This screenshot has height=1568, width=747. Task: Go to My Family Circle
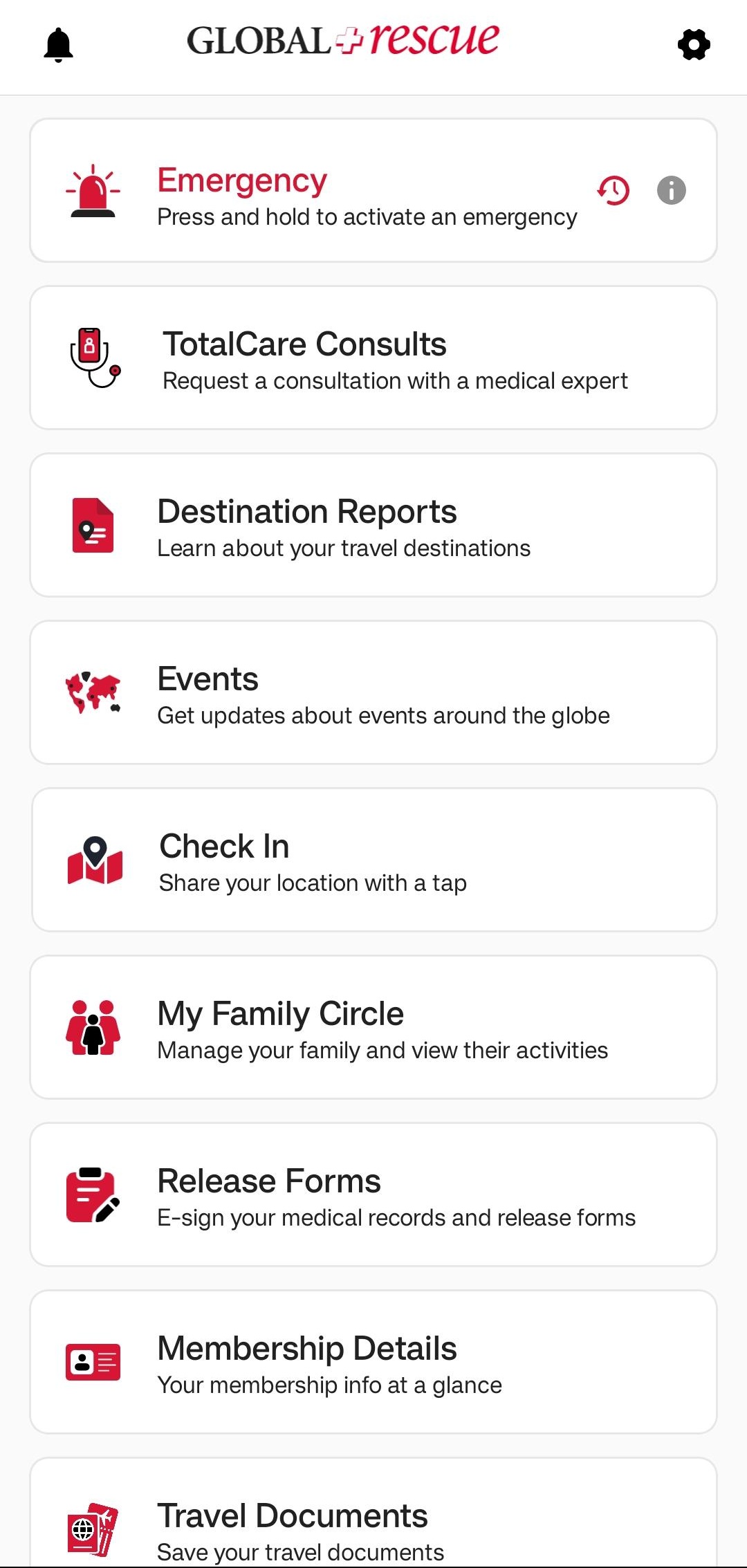click(373, 1028)
